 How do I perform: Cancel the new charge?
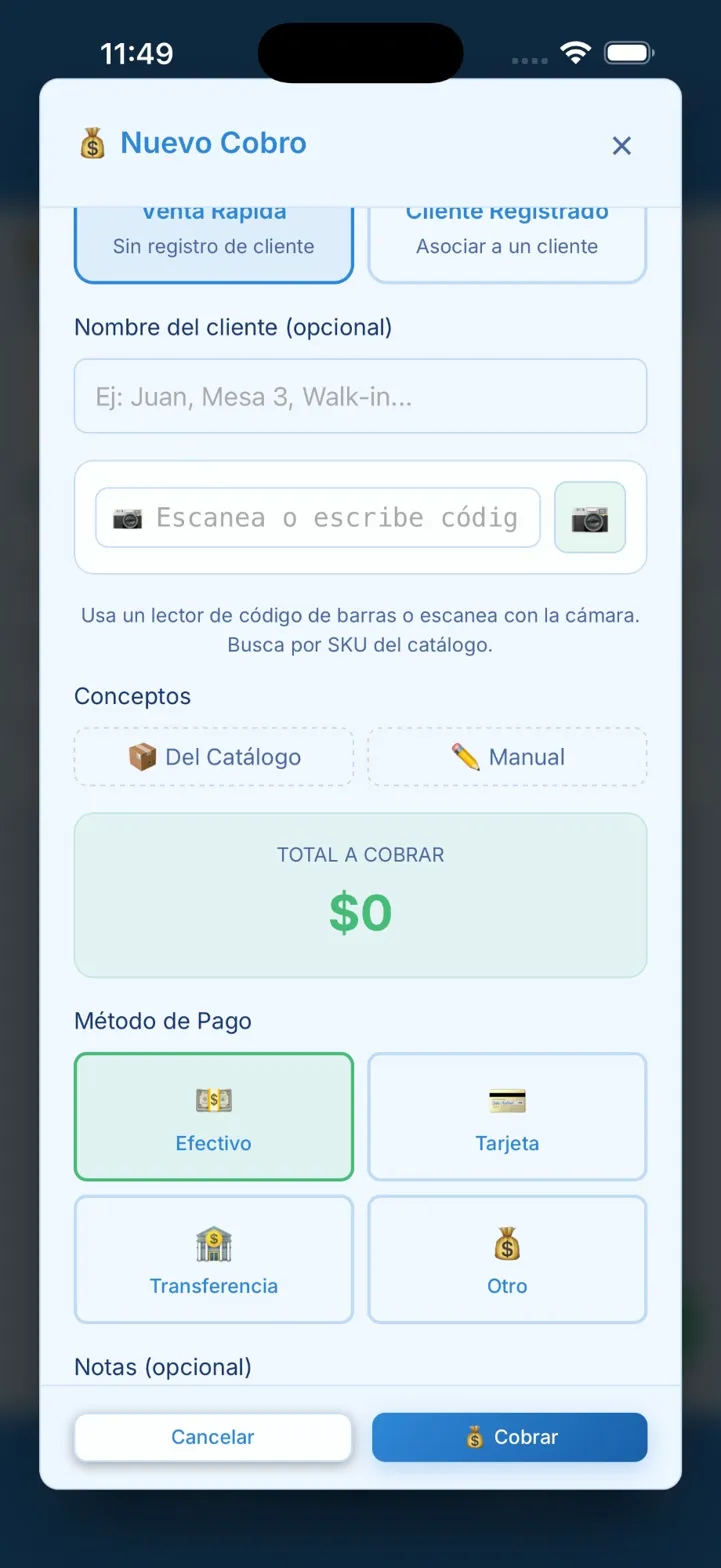coord(213,1437)
